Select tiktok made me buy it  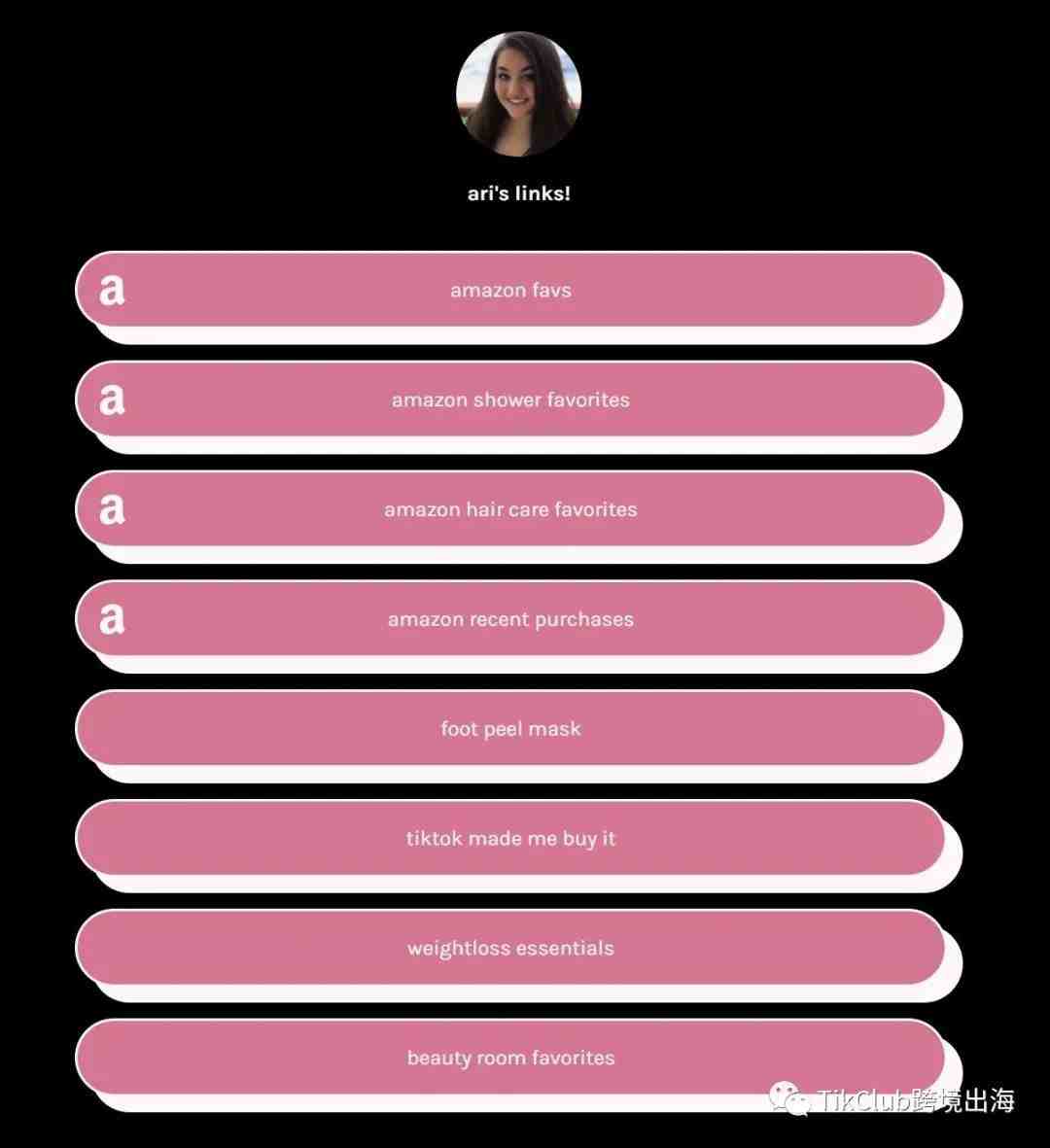coord(510,839)
